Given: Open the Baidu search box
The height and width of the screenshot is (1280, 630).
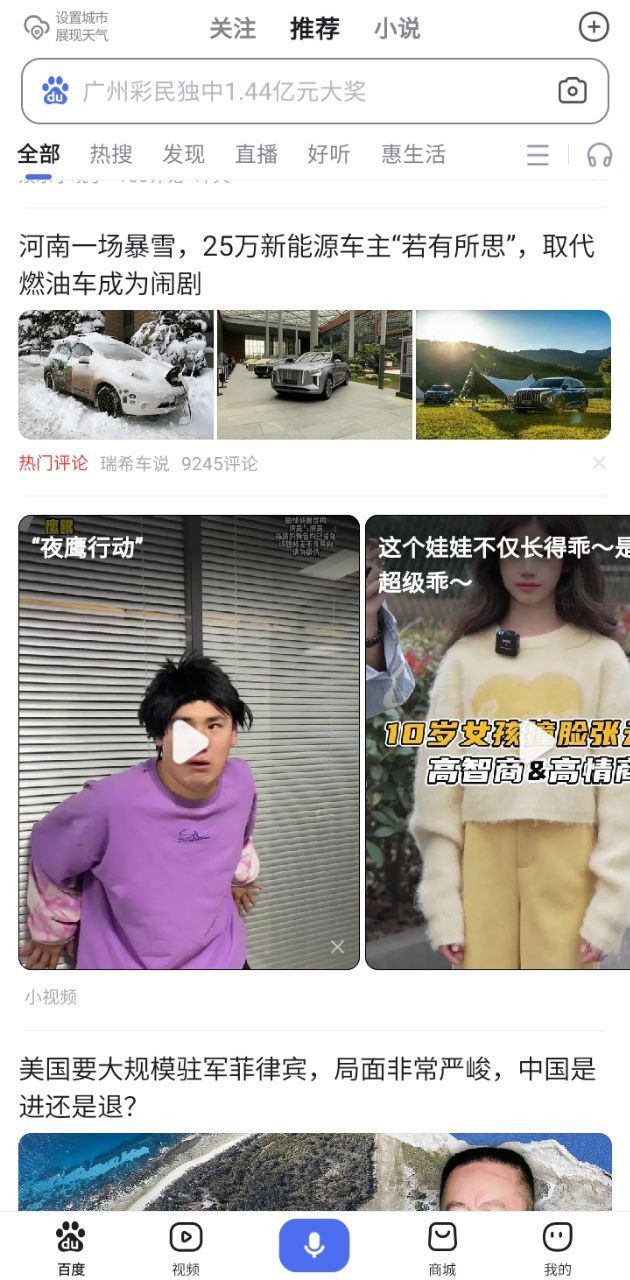Looking at the screenshot, I should pos(300,92).
